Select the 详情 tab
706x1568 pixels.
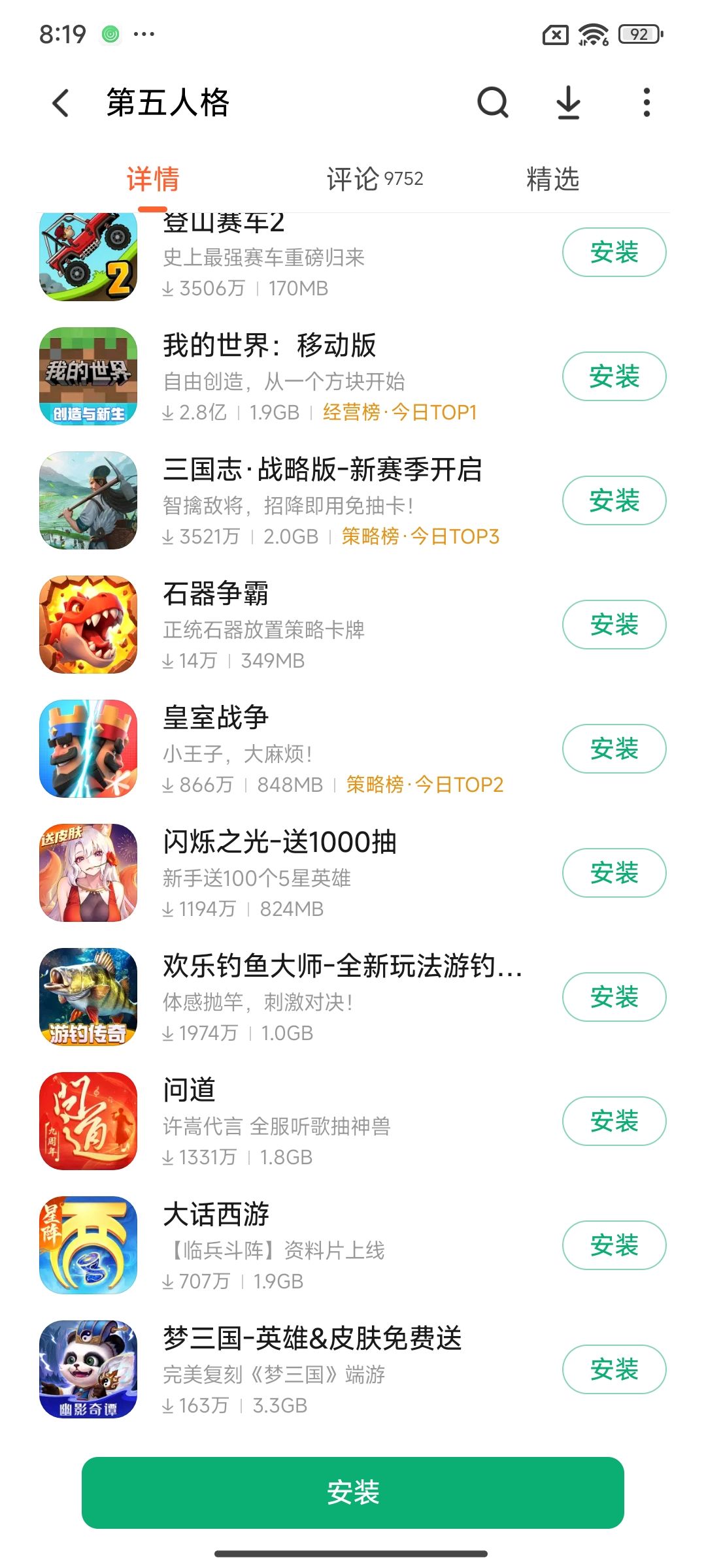click(x=153, y=179)
